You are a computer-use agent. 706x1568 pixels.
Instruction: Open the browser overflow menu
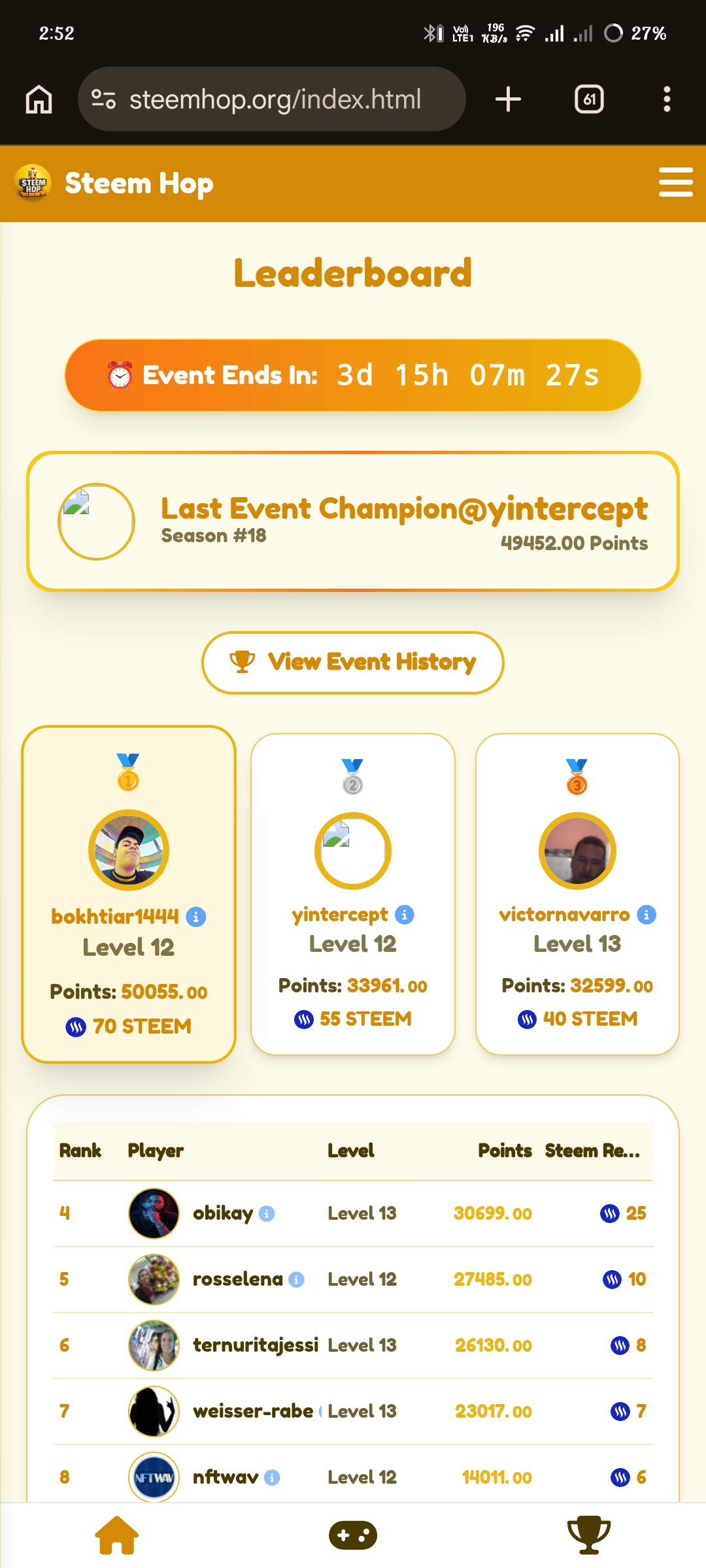pos(667,99)
